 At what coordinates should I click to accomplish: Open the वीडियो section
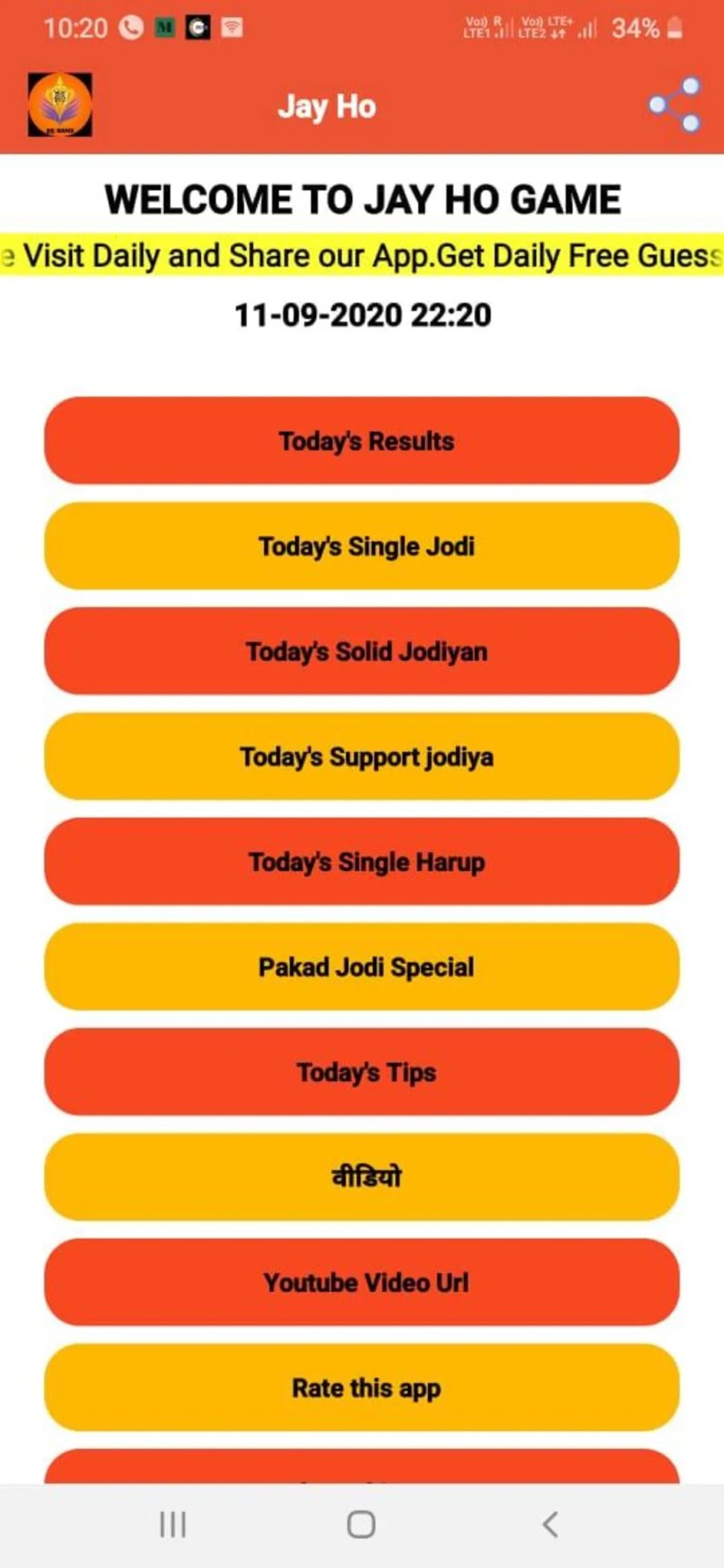pos(362,1176)
